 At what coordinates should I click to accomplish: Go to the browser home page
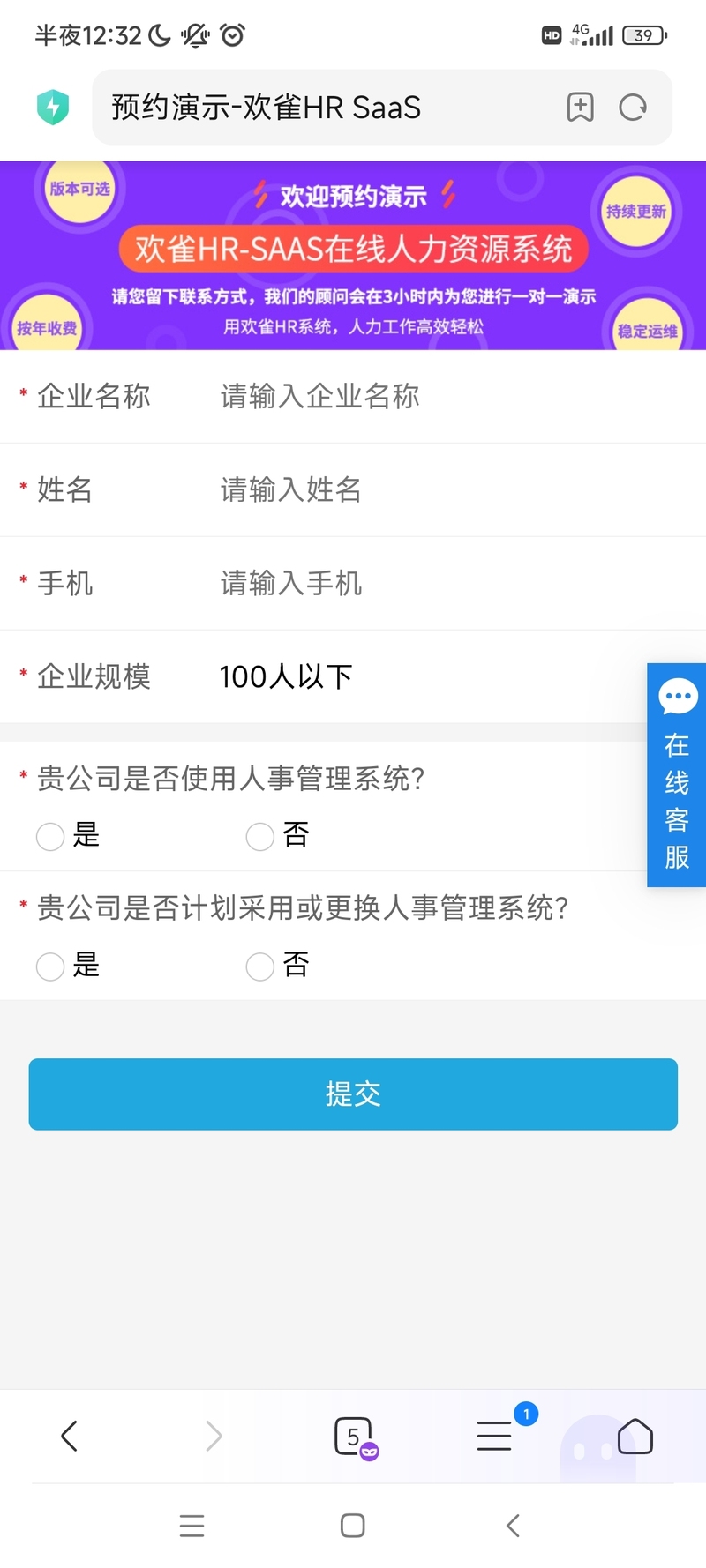(635, 1436)
